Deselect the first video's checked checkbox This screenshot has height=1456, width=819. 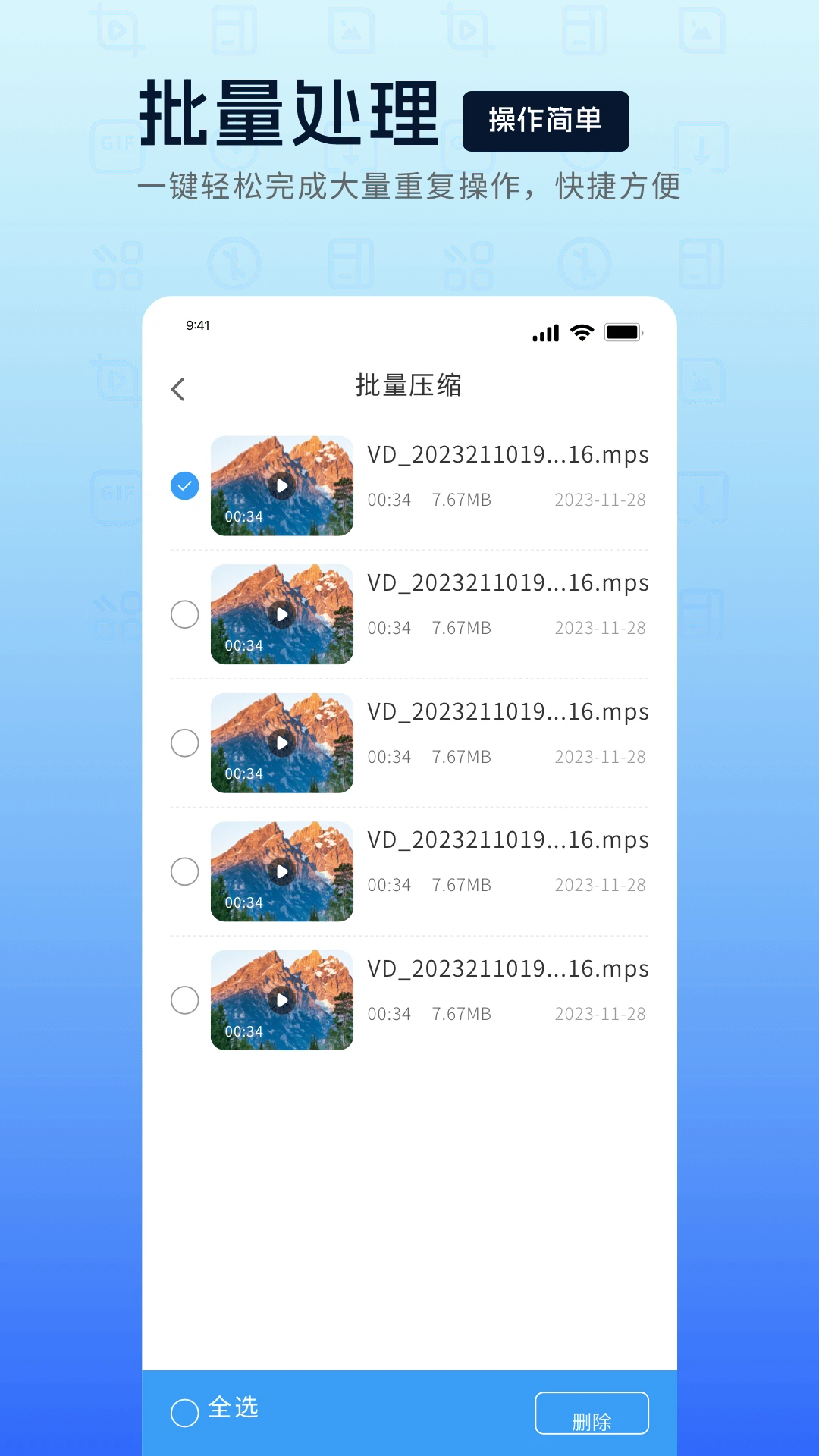(x=184, y=485)
